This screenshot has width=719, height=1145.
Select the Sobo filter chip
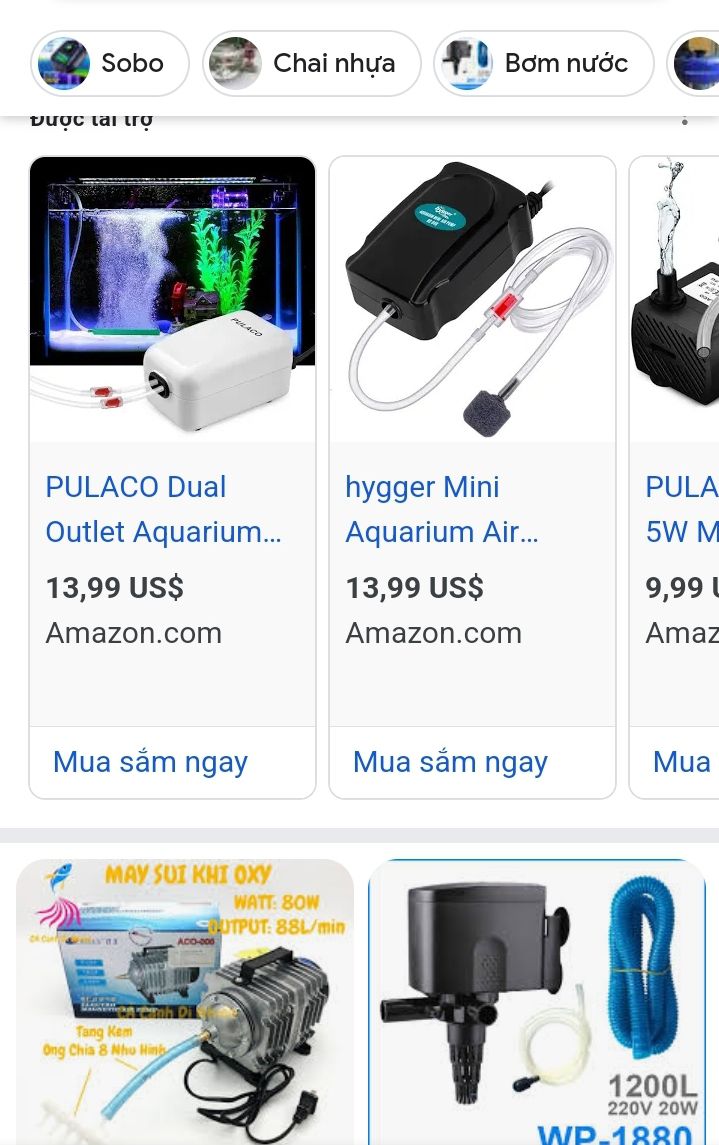[110, 63]
